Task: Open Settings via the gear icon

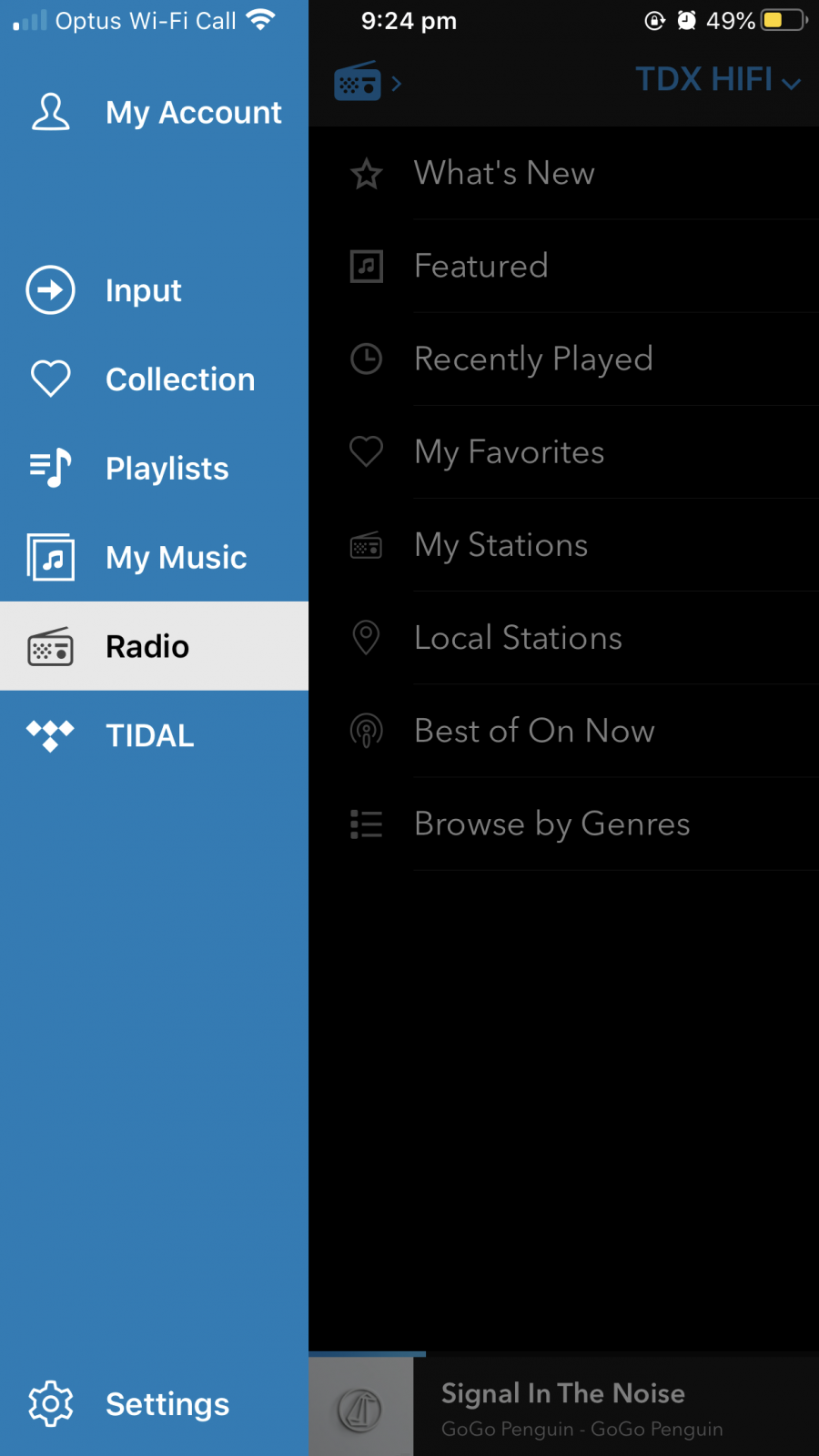Action: click(50, 1404)
